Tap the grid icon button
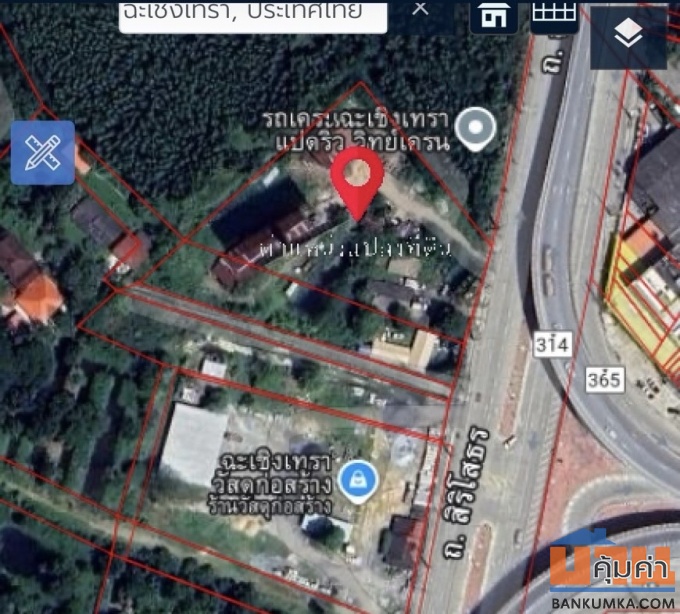The height and width of the screenshot is (614, 680). [554, 13]
